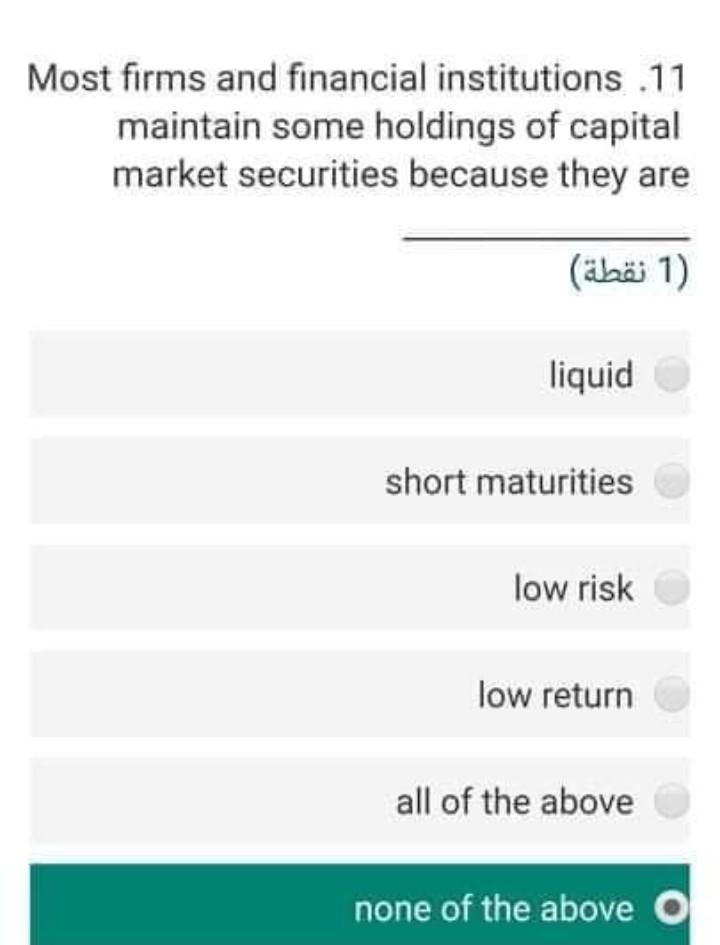Mark 'low return' as your answer

tap(673, 694)
